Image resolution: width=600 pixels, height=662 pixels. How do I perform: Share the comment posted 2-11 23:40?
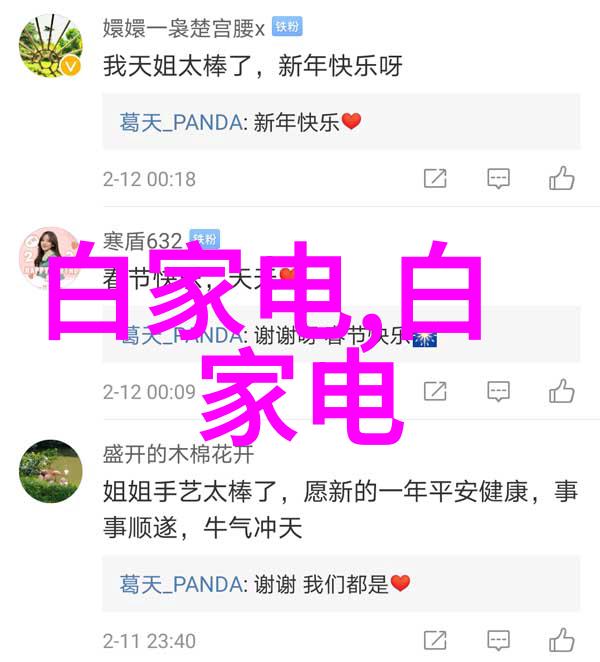pyautogui.click(x=435, y=640)
